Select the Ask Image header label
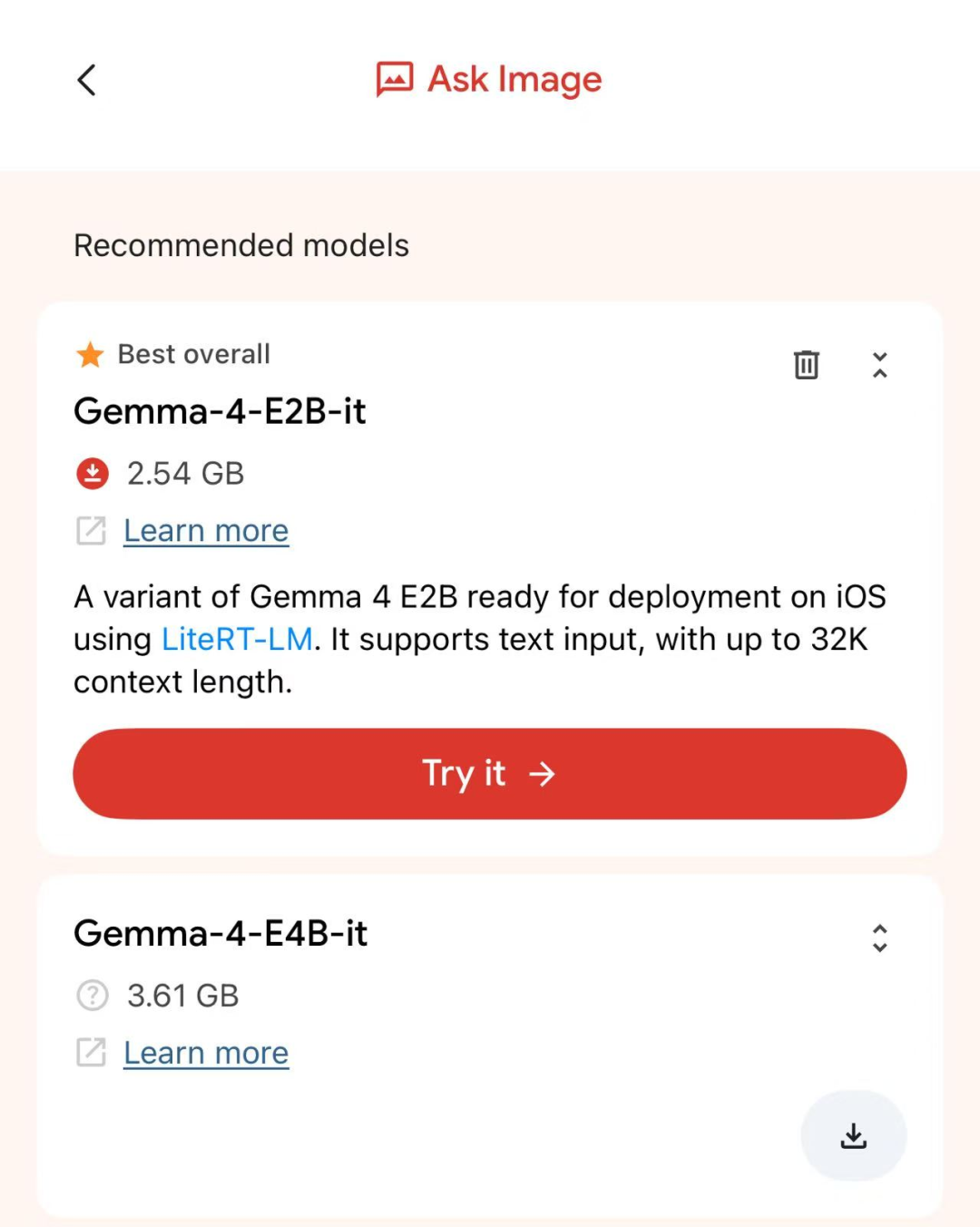 pos(514,79)
